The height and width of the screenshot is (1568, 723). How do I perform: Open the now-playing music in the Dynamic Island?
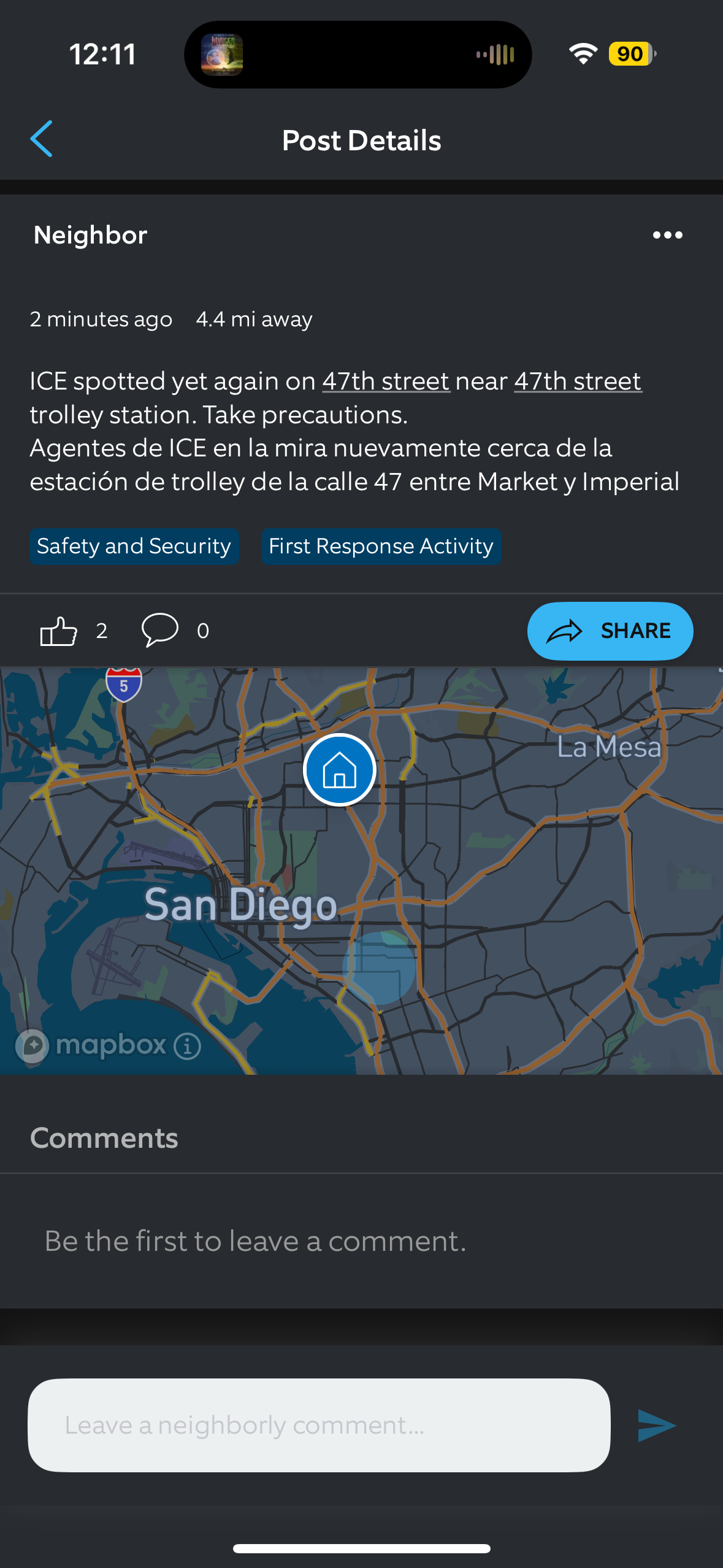[x=222, y=55]
